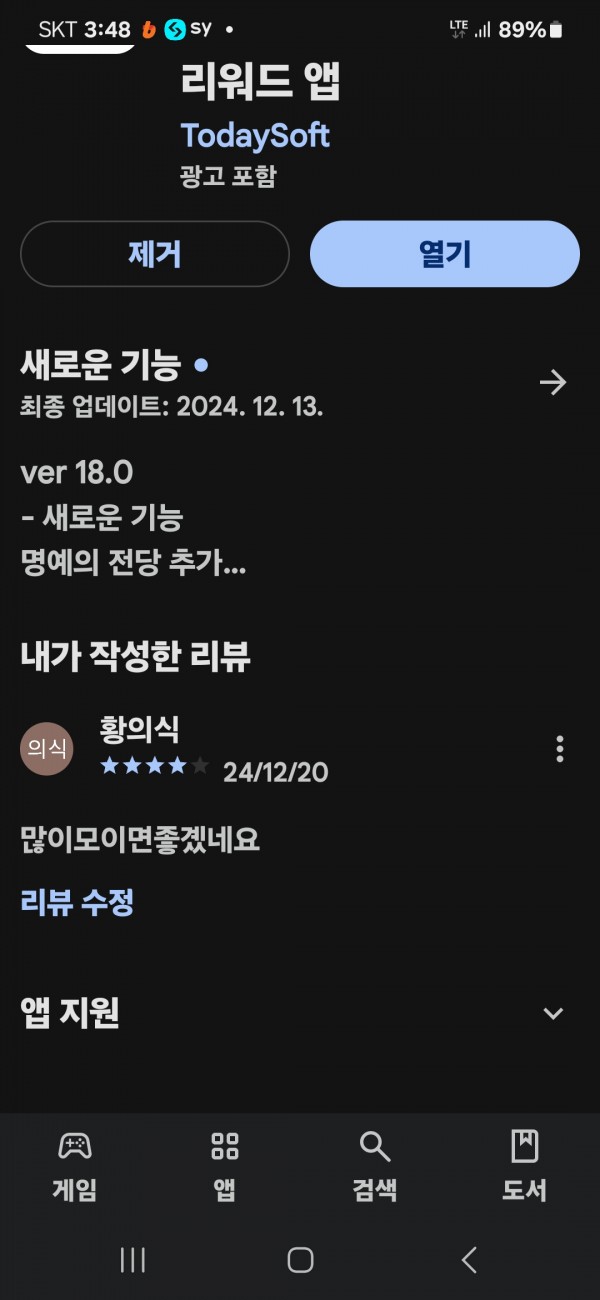Open the recent apps system button

pos(133,1260)
